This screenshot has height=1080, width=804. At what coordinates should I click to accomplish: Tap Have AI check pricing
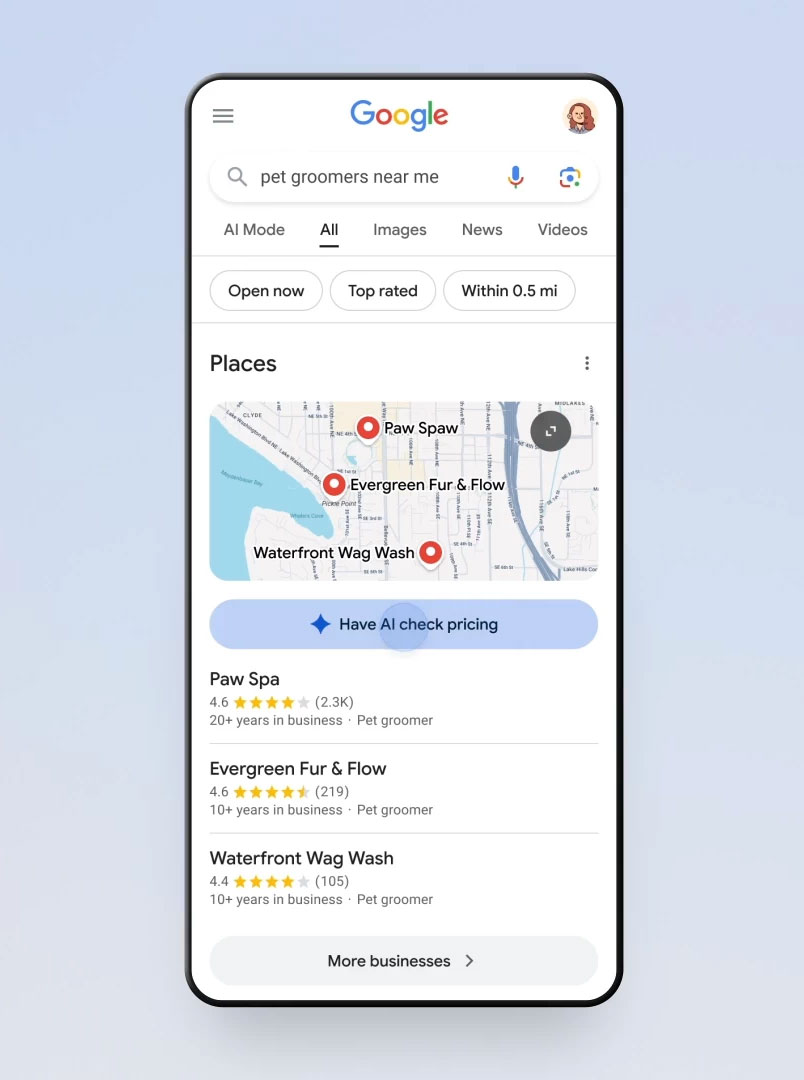tap(403, 624)
